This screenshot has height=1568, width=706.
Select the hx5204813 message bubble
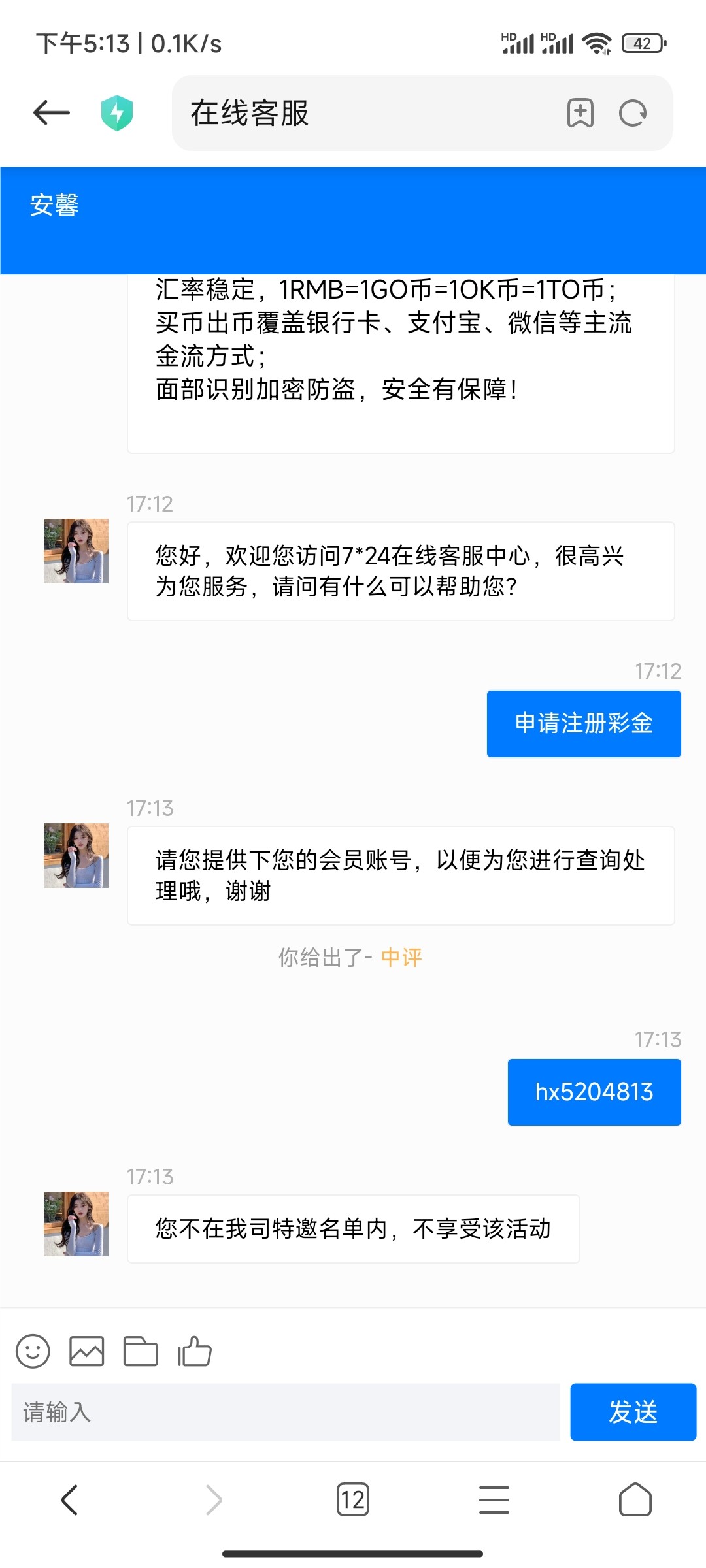(594, 1092)
